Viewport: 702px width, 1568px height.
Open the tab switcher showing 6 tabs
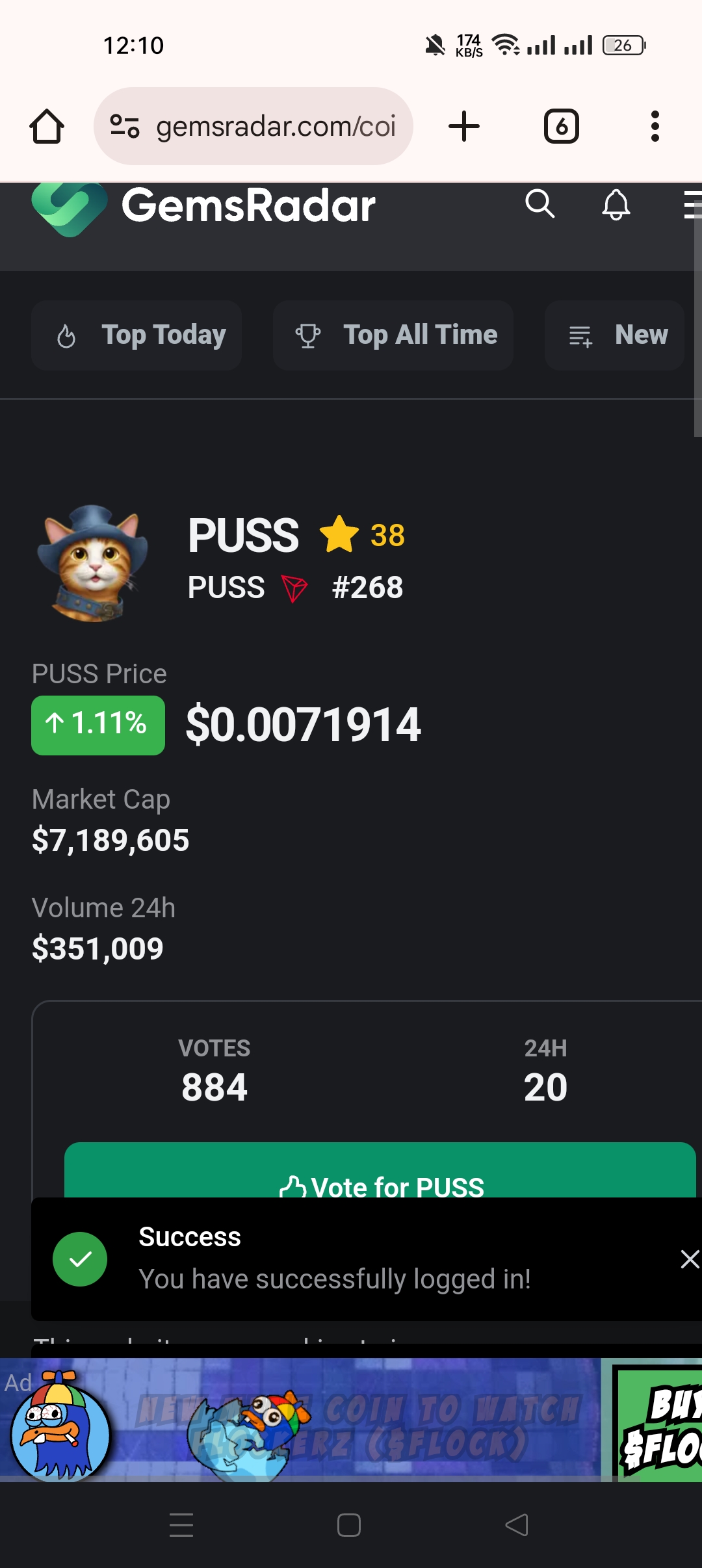(x=562, y=126)
